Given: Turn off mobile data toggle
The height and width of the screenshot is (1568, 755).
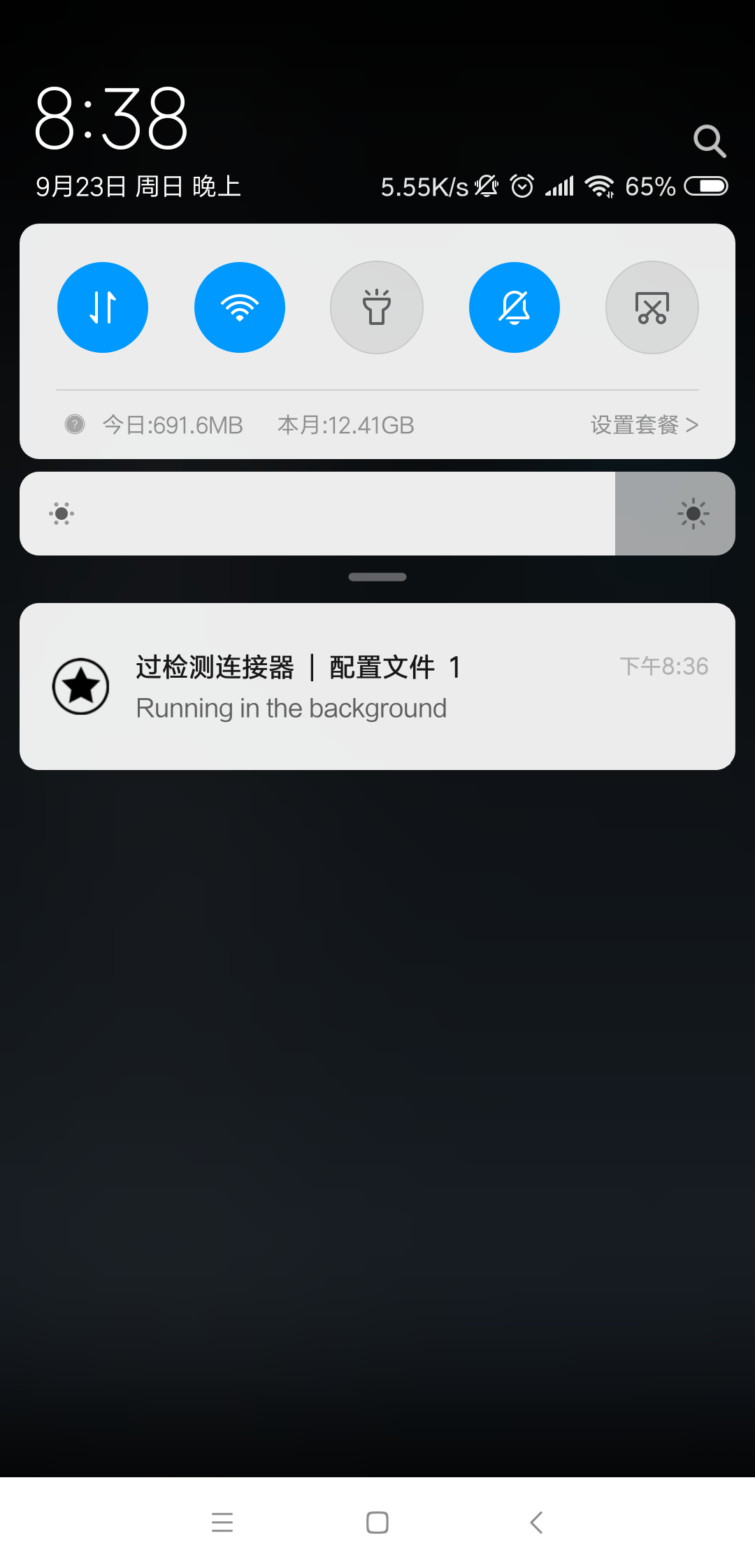Looking at the screenshot, I should pyautogui.click(x=103, y=307).
